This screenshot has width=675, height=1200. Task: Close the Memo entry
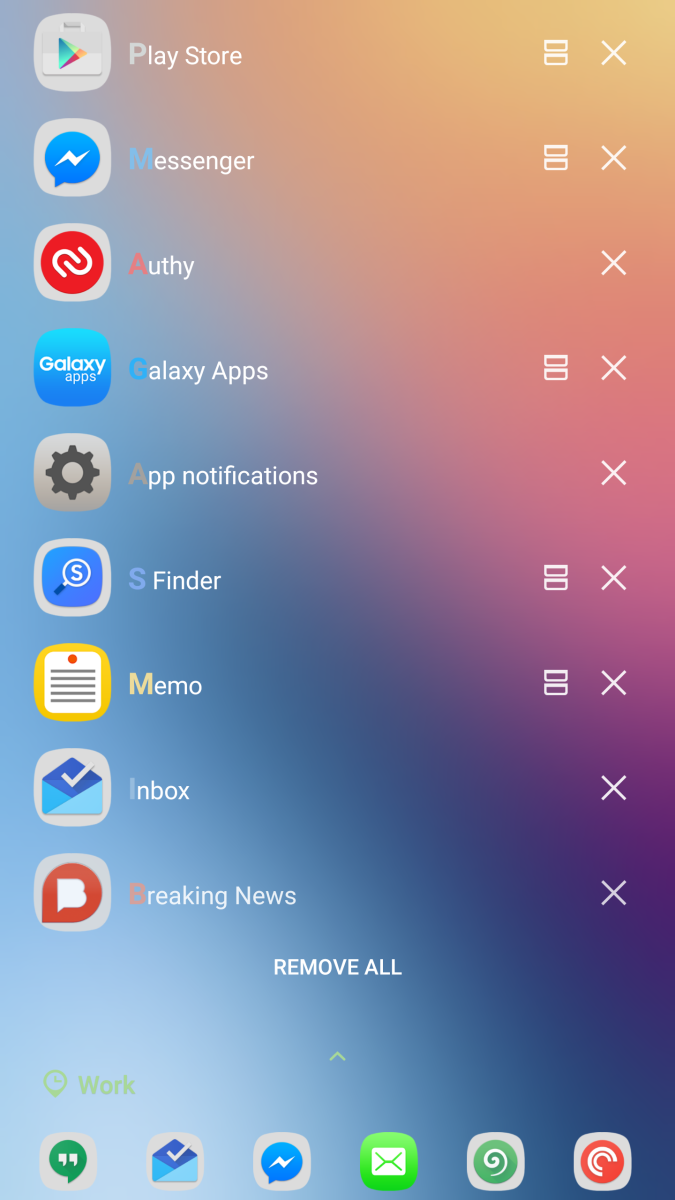point(613,683)
